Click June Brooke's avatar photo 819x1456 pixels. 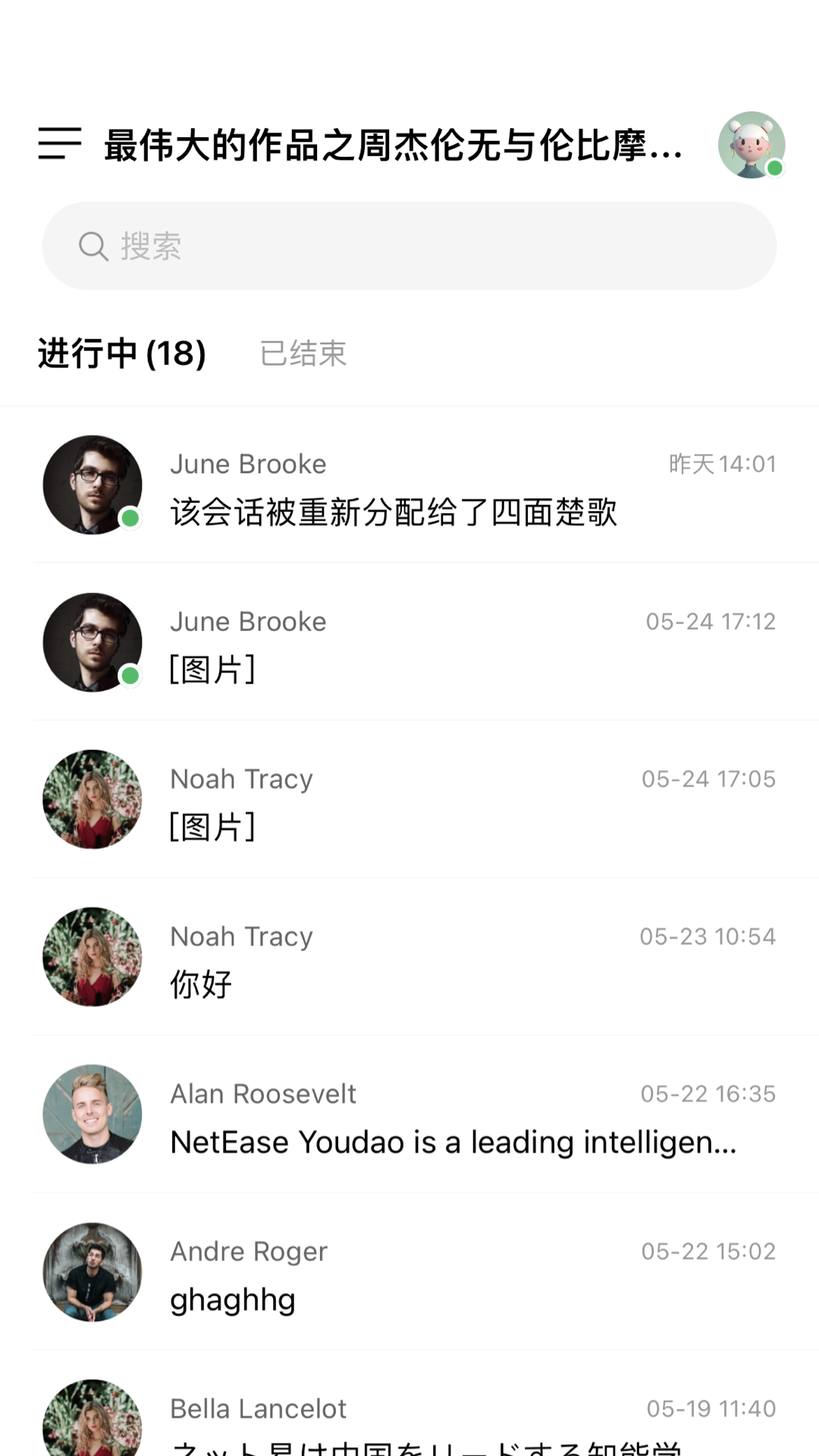(x=92, y=485)
